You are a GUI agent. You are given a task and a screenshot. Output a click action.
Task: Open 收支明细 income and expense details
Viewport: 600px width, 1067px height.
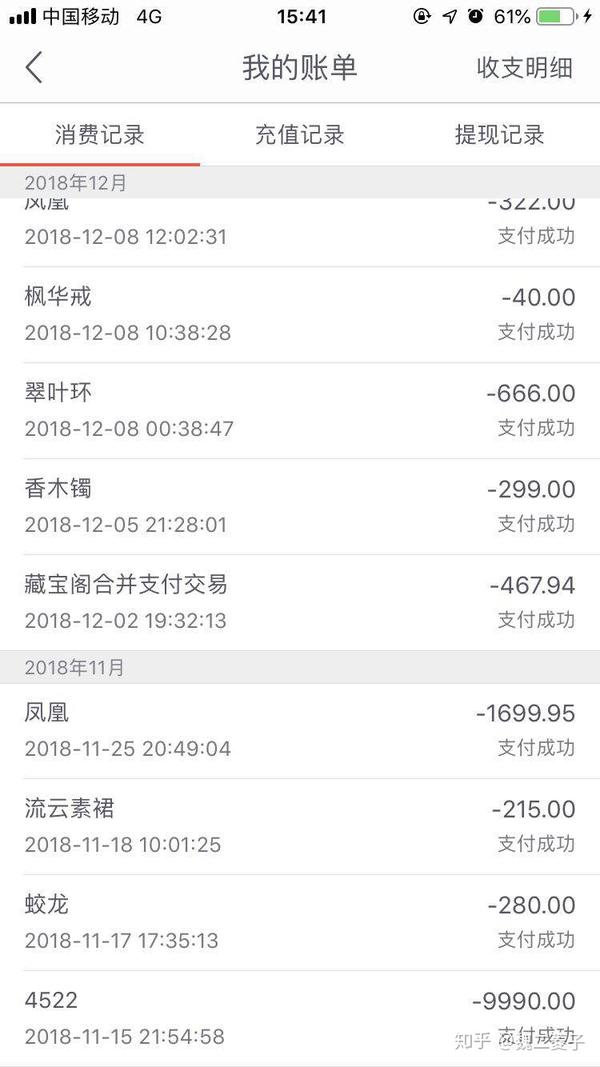coord(524,68)
